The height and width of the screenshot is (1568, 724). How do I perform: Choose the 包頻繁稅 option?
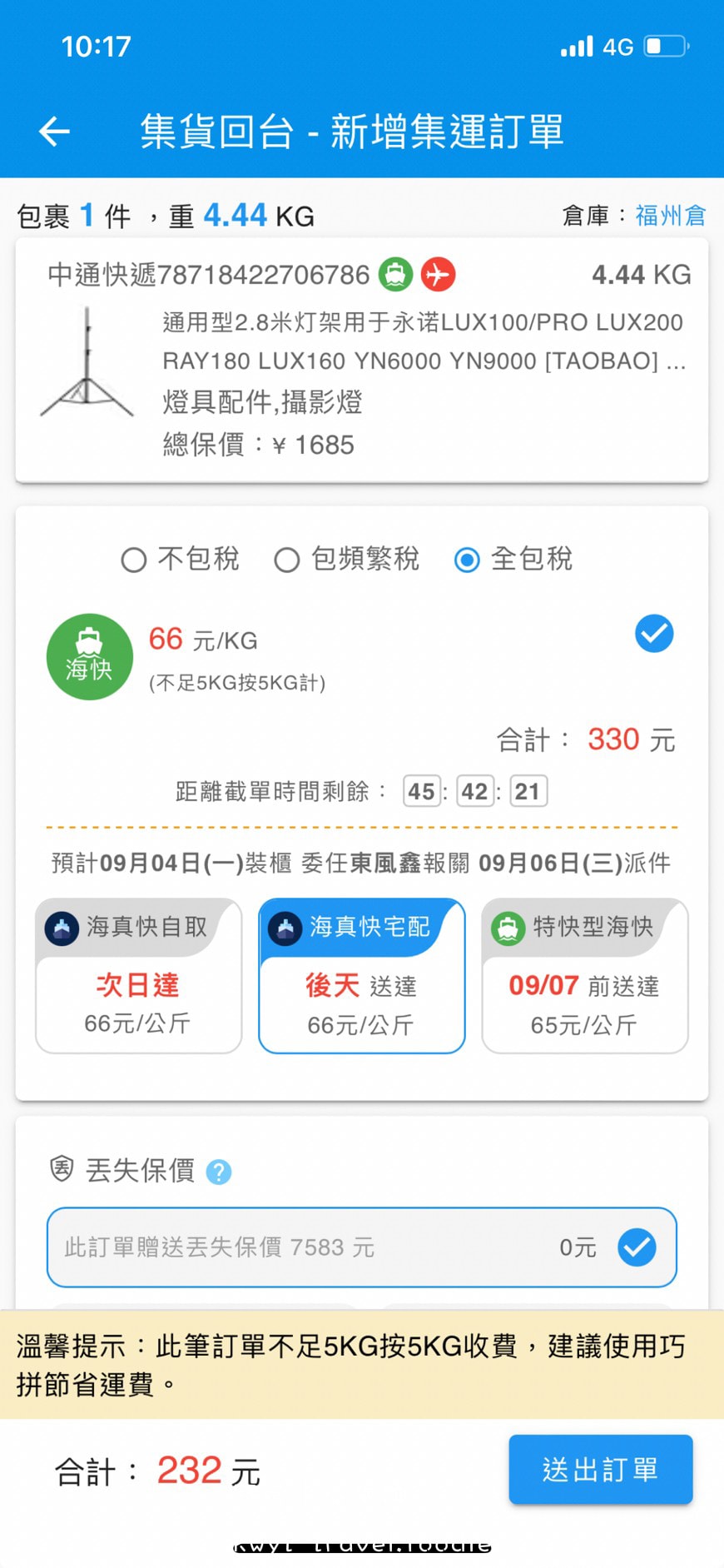point(287,560)
